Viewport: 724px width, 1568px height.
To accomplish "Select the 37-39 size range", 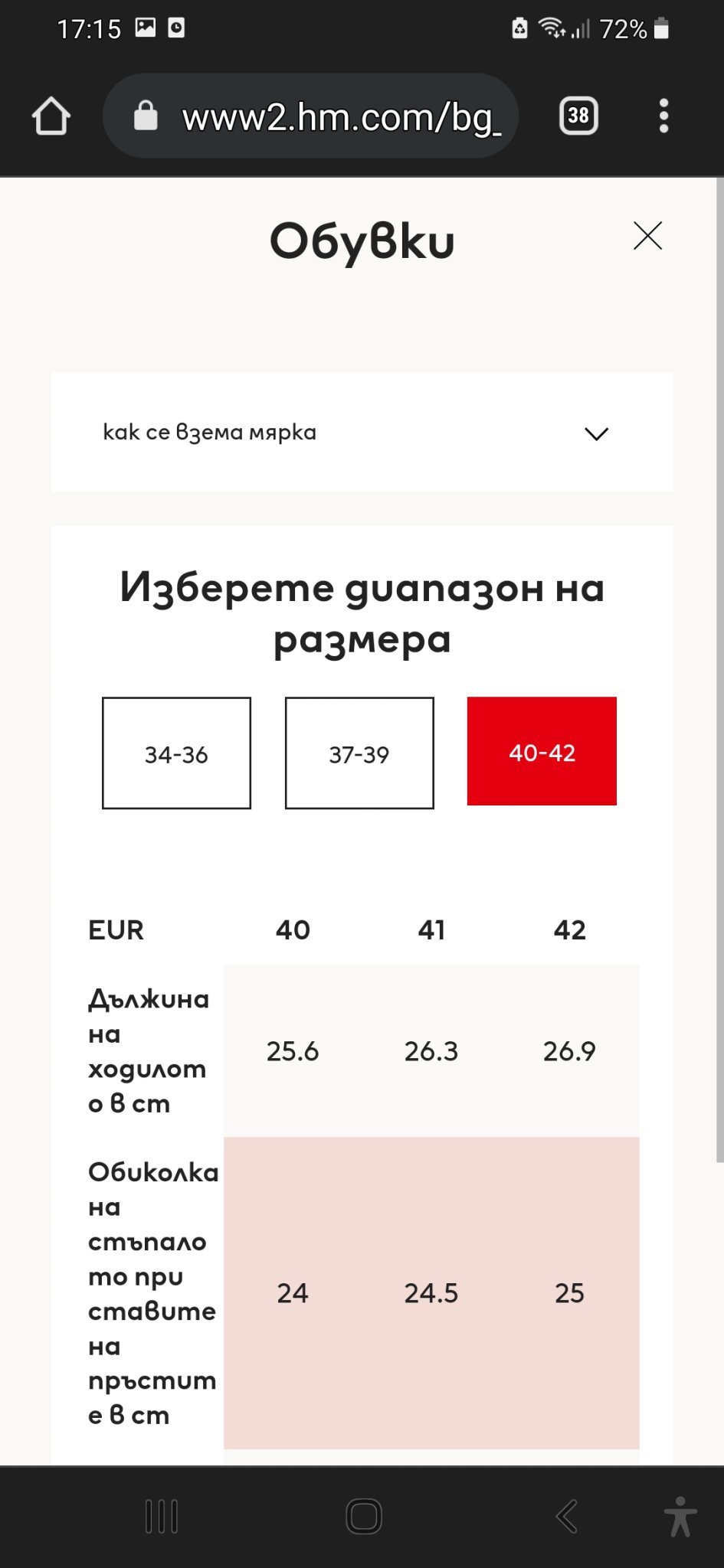I will point(359,753).
